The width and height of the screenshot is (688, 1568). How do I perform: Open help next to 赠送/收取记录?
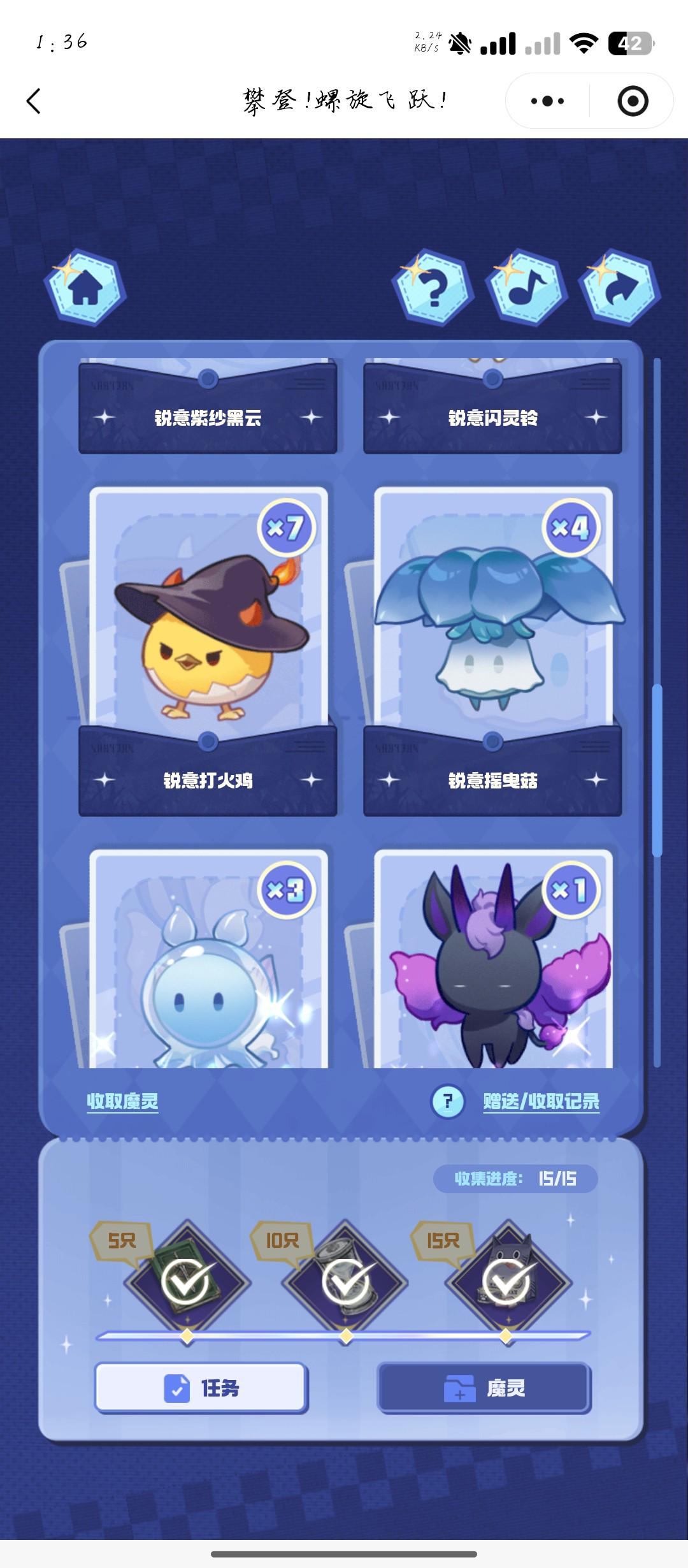click(x=447, y=1101)
